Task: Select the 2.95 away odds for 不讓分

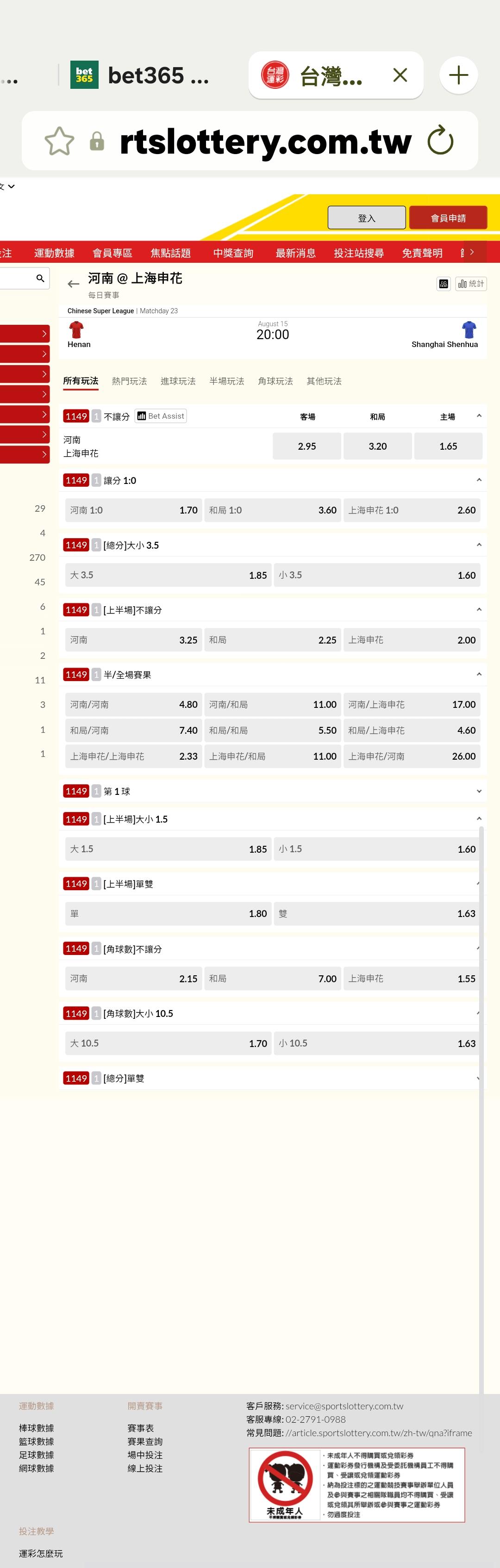Action: click(307, 446)
